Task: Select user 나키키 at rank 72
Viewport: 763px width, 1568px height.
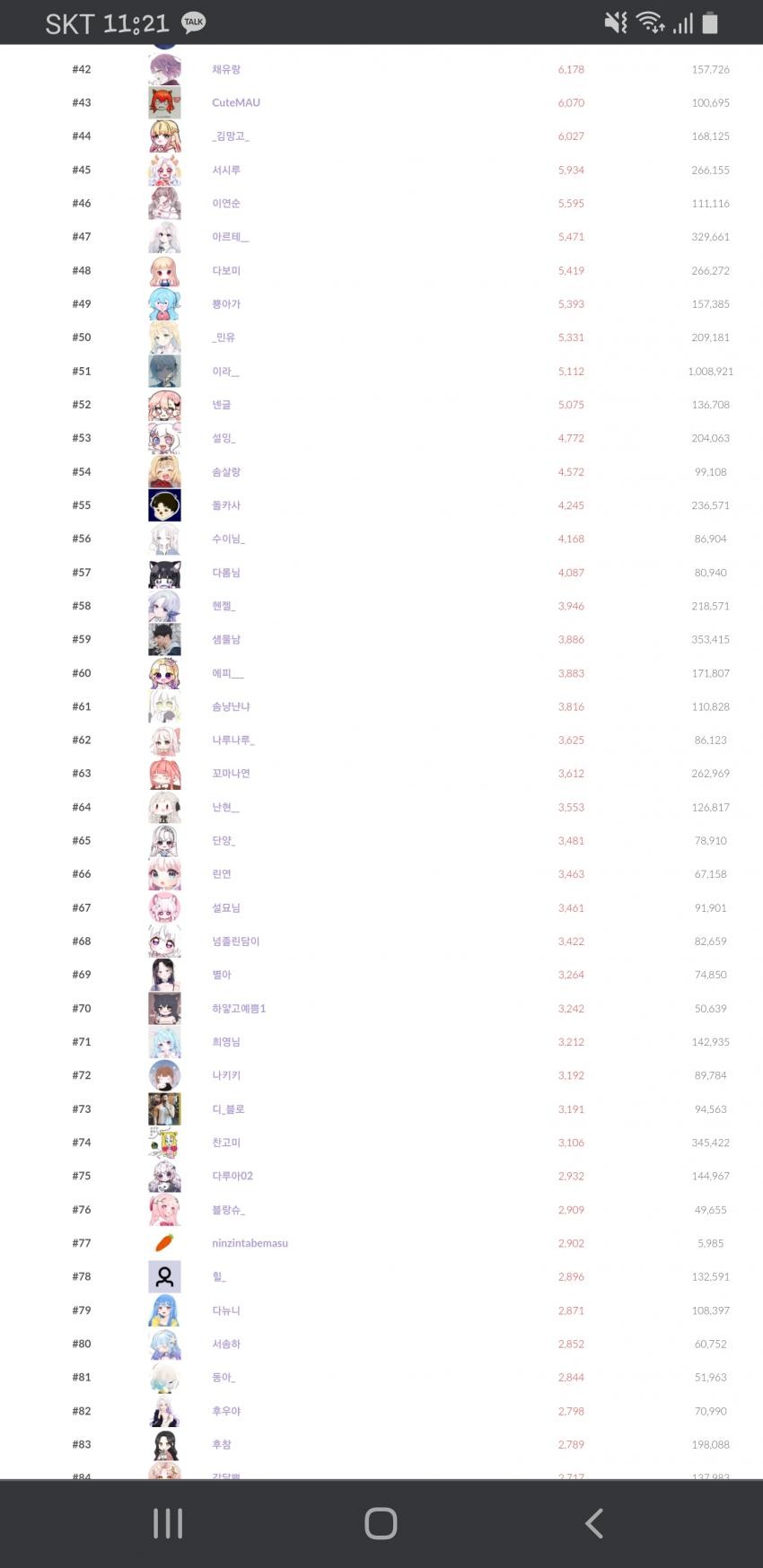Action: pos(226,1075)
